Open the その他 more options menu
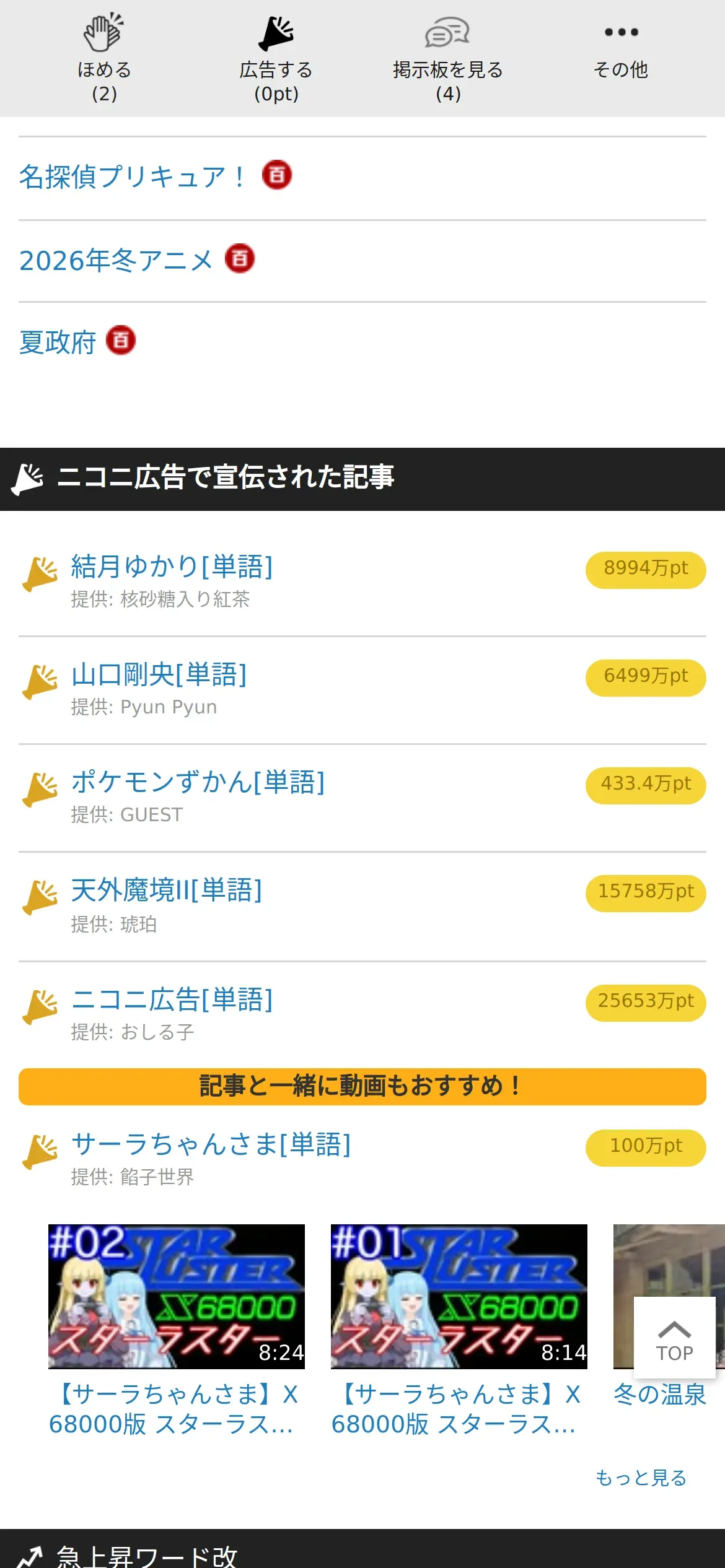The width and height of the screenshot is (725, 1568). pyautogui.click(x=620, y=53)
